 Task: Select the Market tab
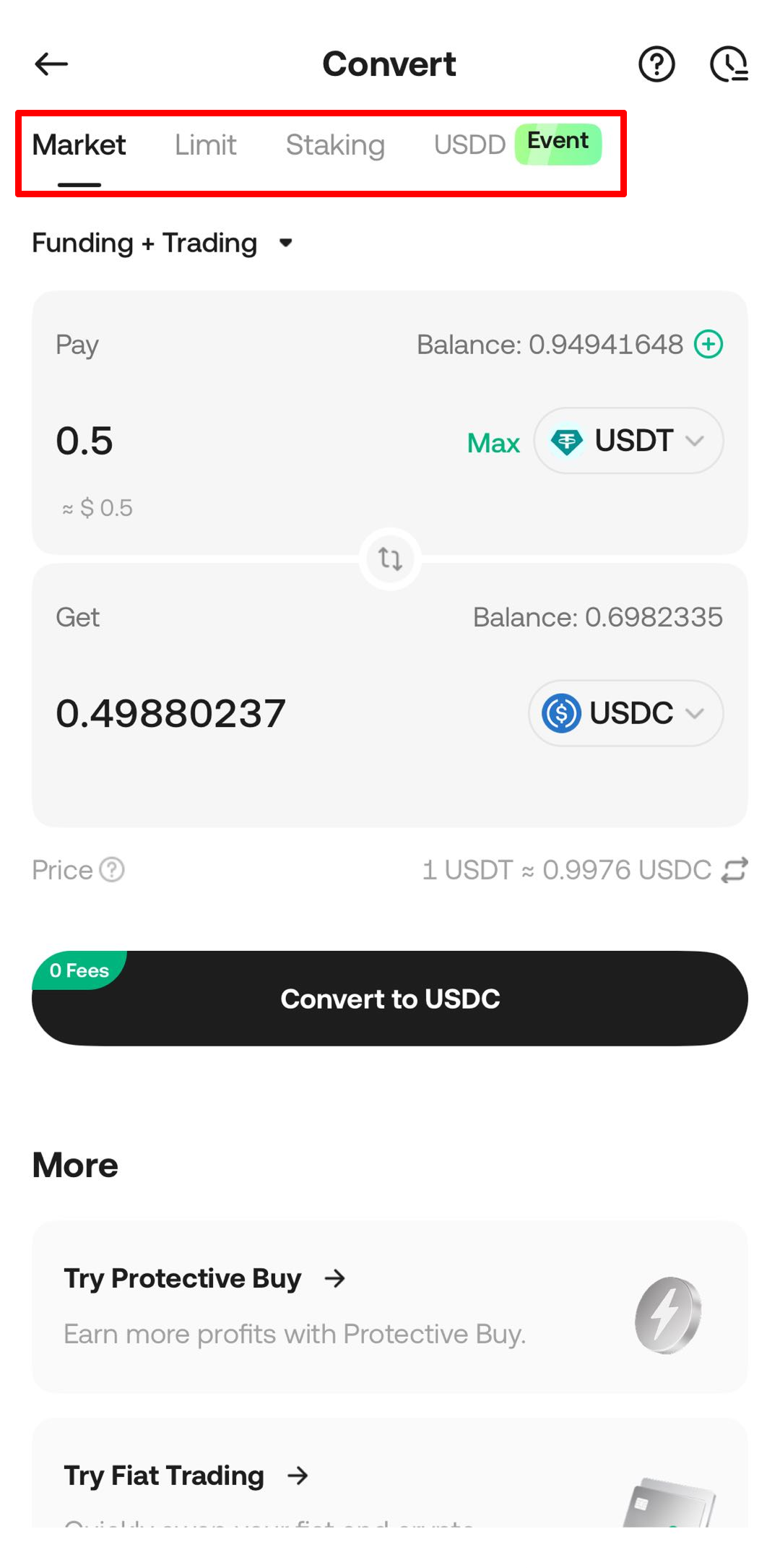(x=79, y=145)
